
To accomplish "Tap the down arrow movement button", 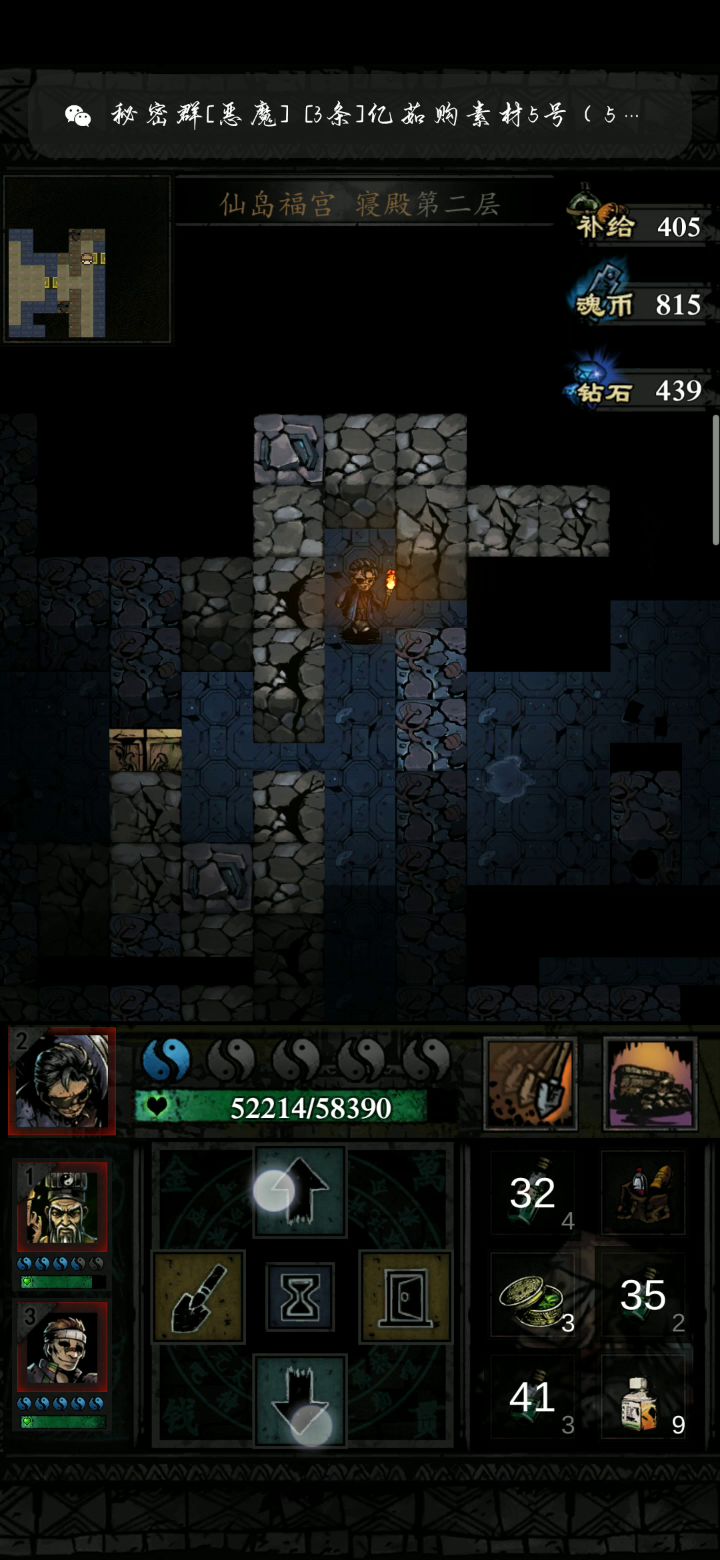I will click(x=300, y=1399).
